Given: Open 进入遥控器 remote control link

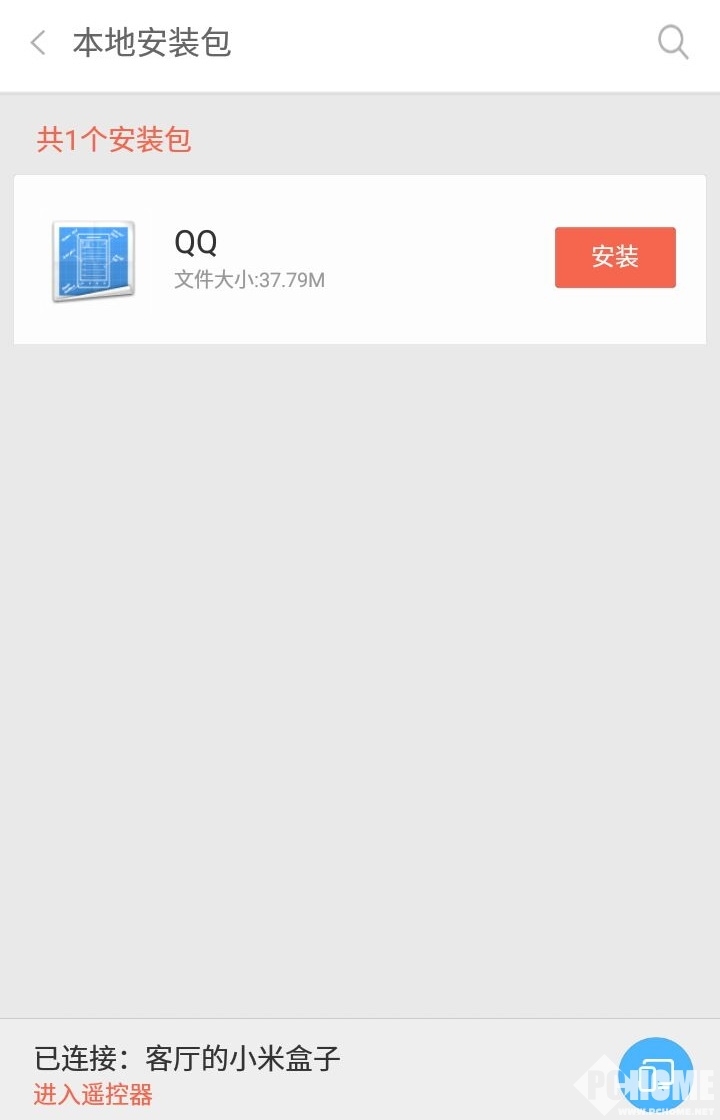Looking at the screenshot, I should coord(93,1095).
